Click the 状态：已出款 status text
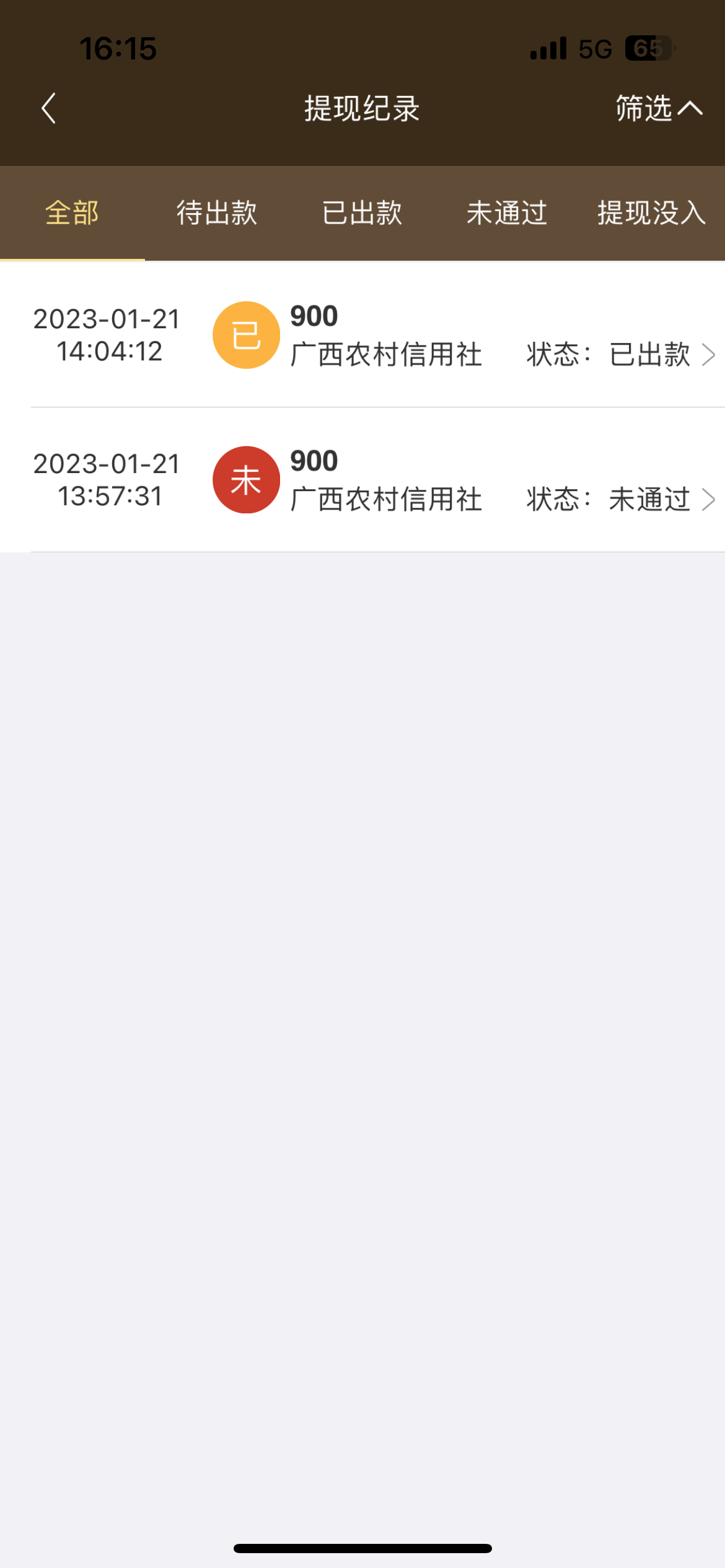 point(607,355)
